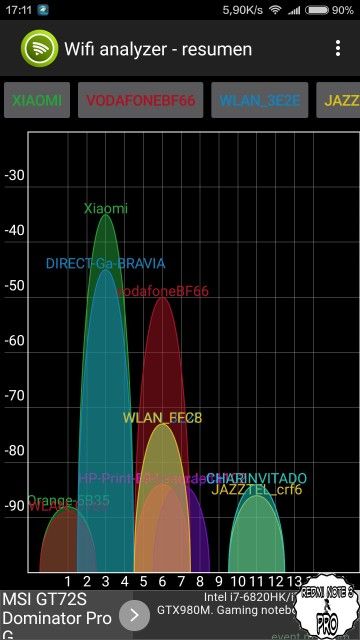The image size is (360, 640).
Task: Open the MSI GT72S ad arrow button
Action: [x=134, y=615]
